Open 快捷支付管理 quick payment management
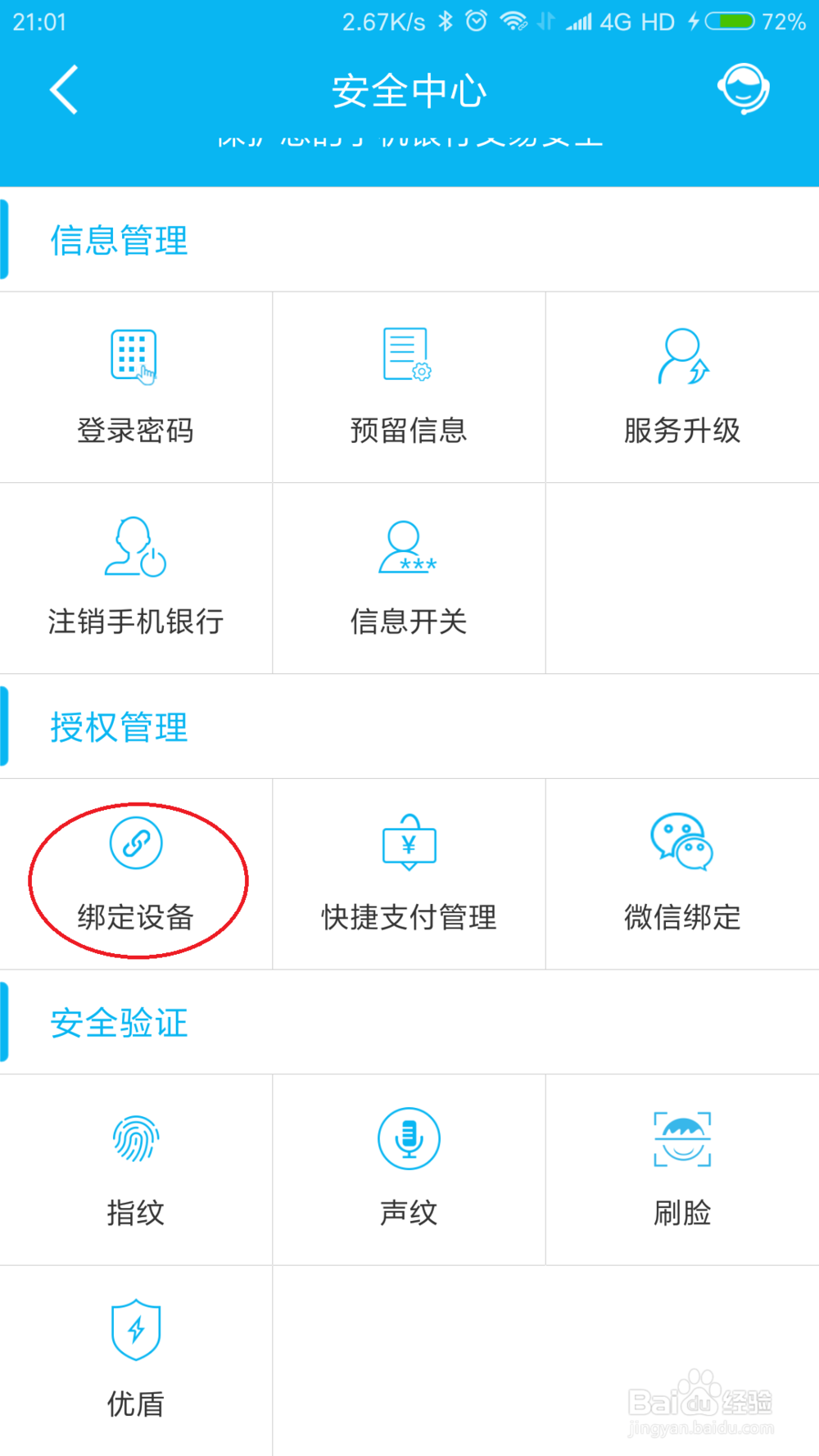 click(409, 875)
